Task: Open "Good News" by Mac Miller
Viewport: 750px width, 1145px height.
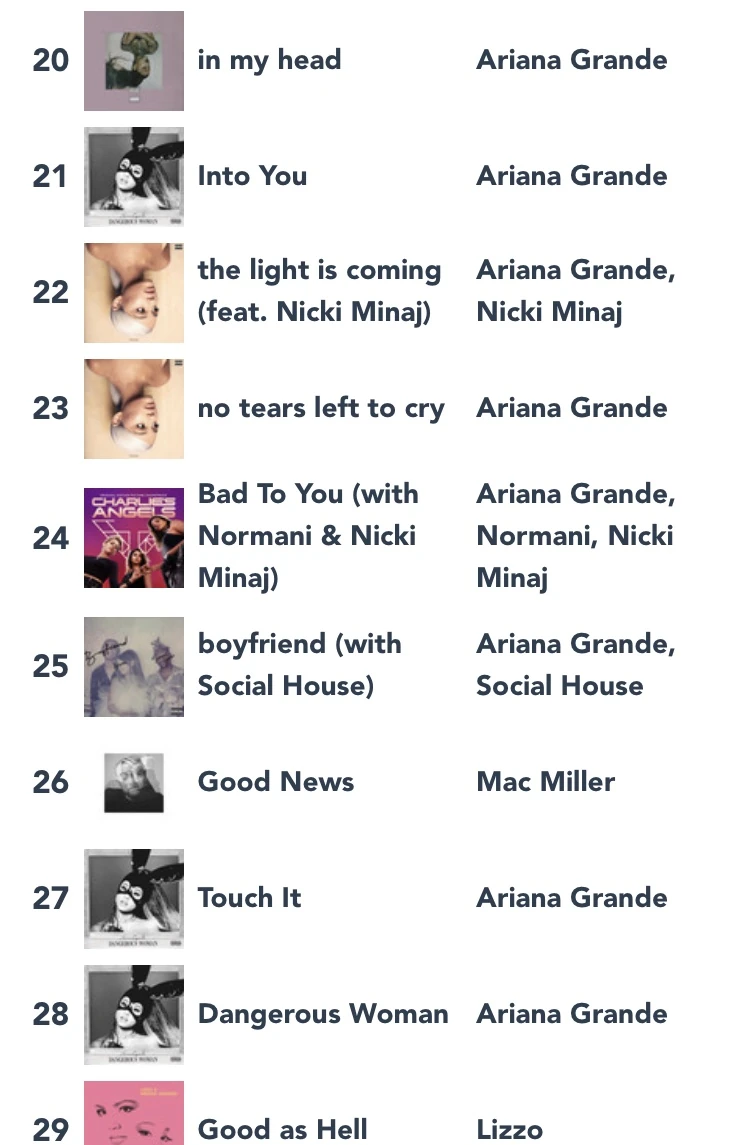Action: click(276, 782)
